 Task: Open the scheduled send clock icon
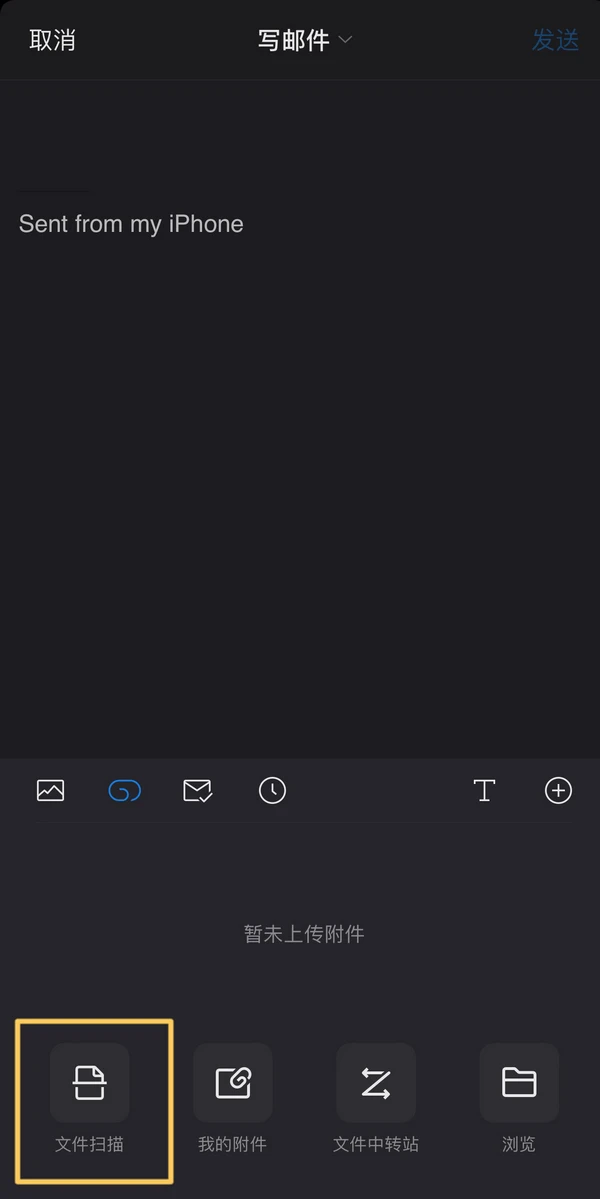(x=272, y=791)
